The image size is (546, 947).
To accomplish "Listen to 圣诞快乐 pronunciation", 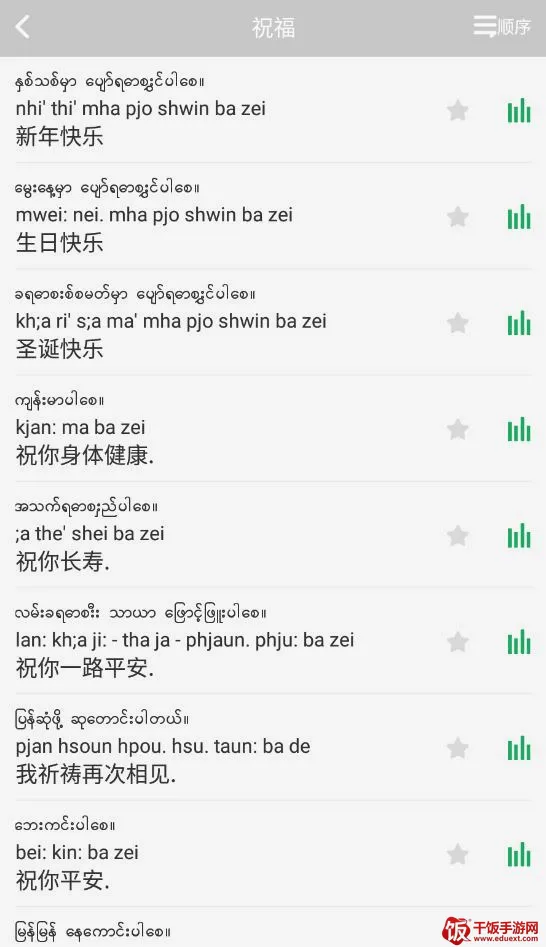I will pos(519,323).
